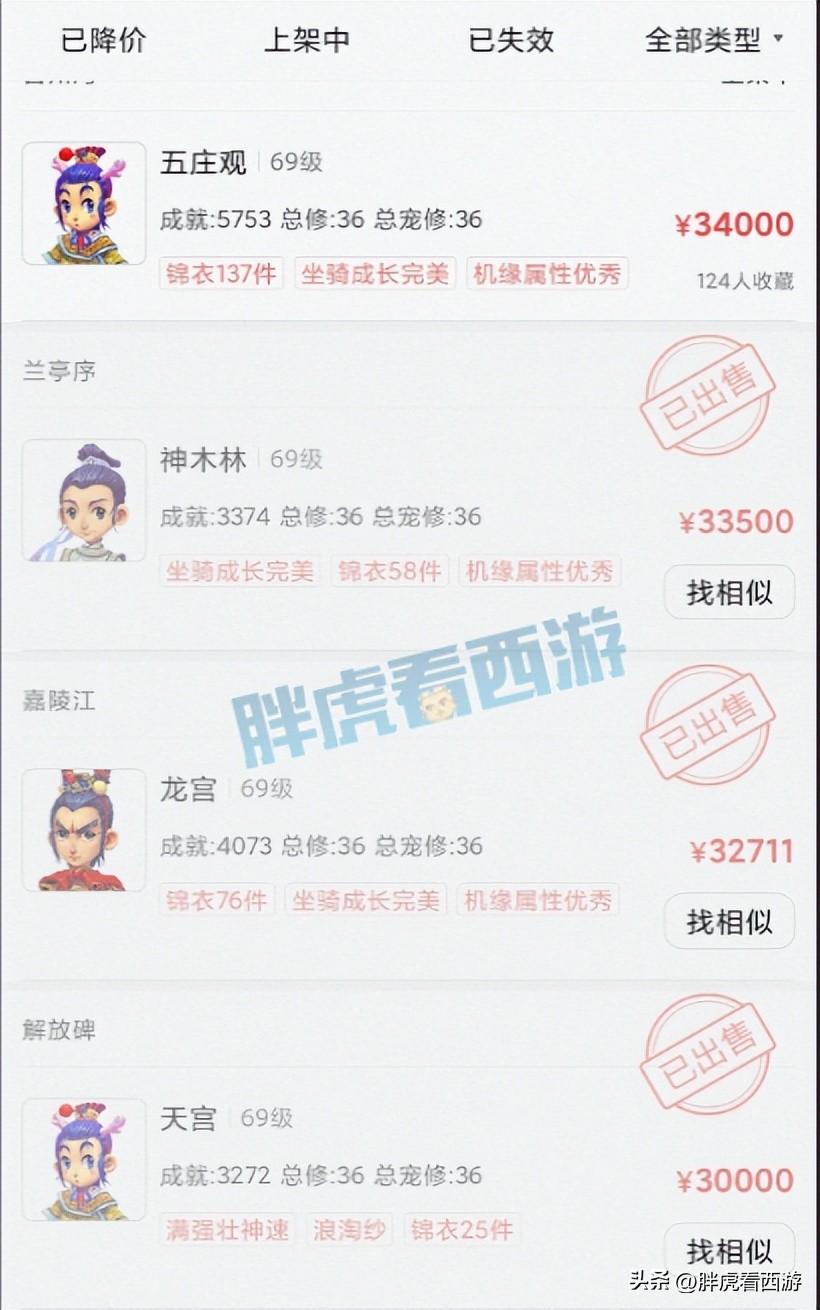
Task: Switch to the 上架中 tab
Action: (307, 40)
